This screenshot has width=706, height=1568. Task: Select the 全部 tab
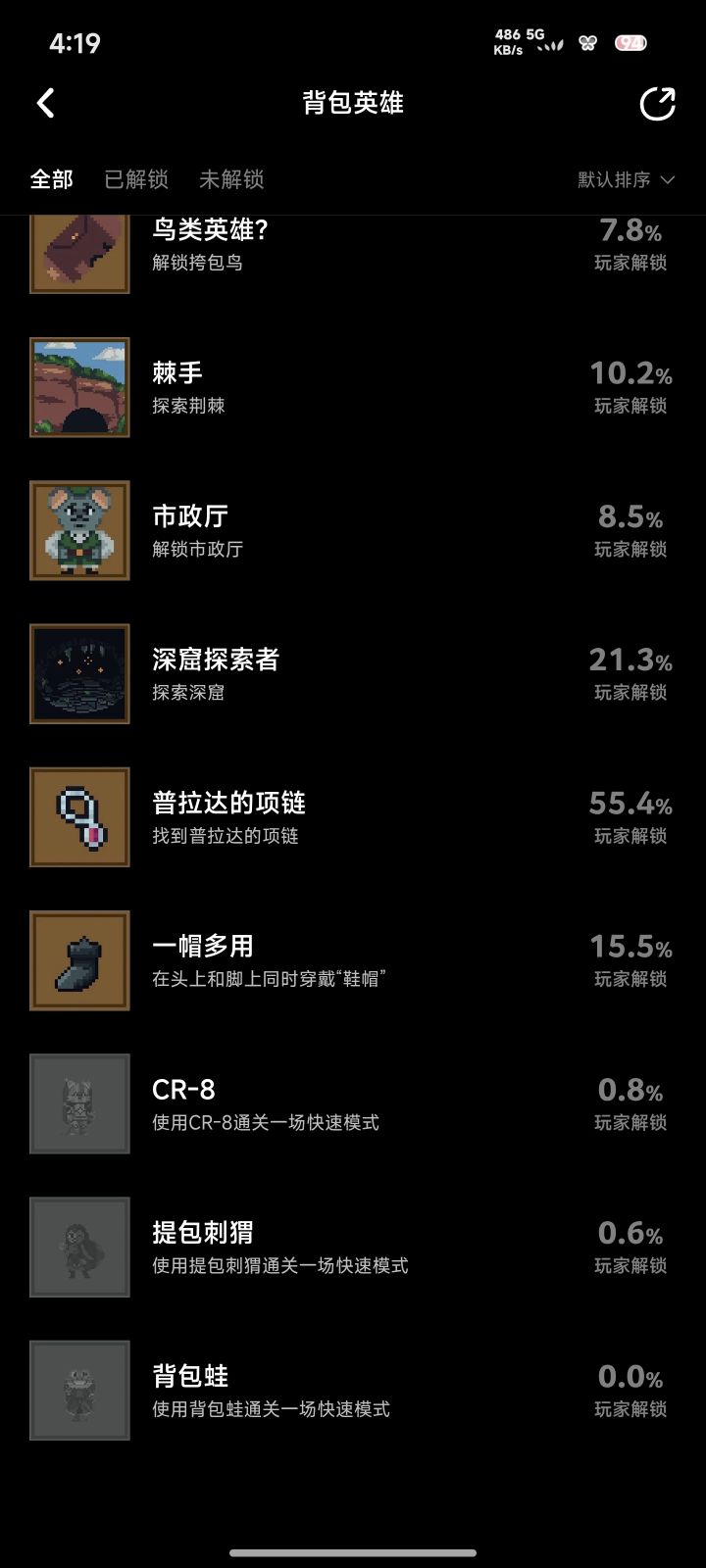click(51, 179)
